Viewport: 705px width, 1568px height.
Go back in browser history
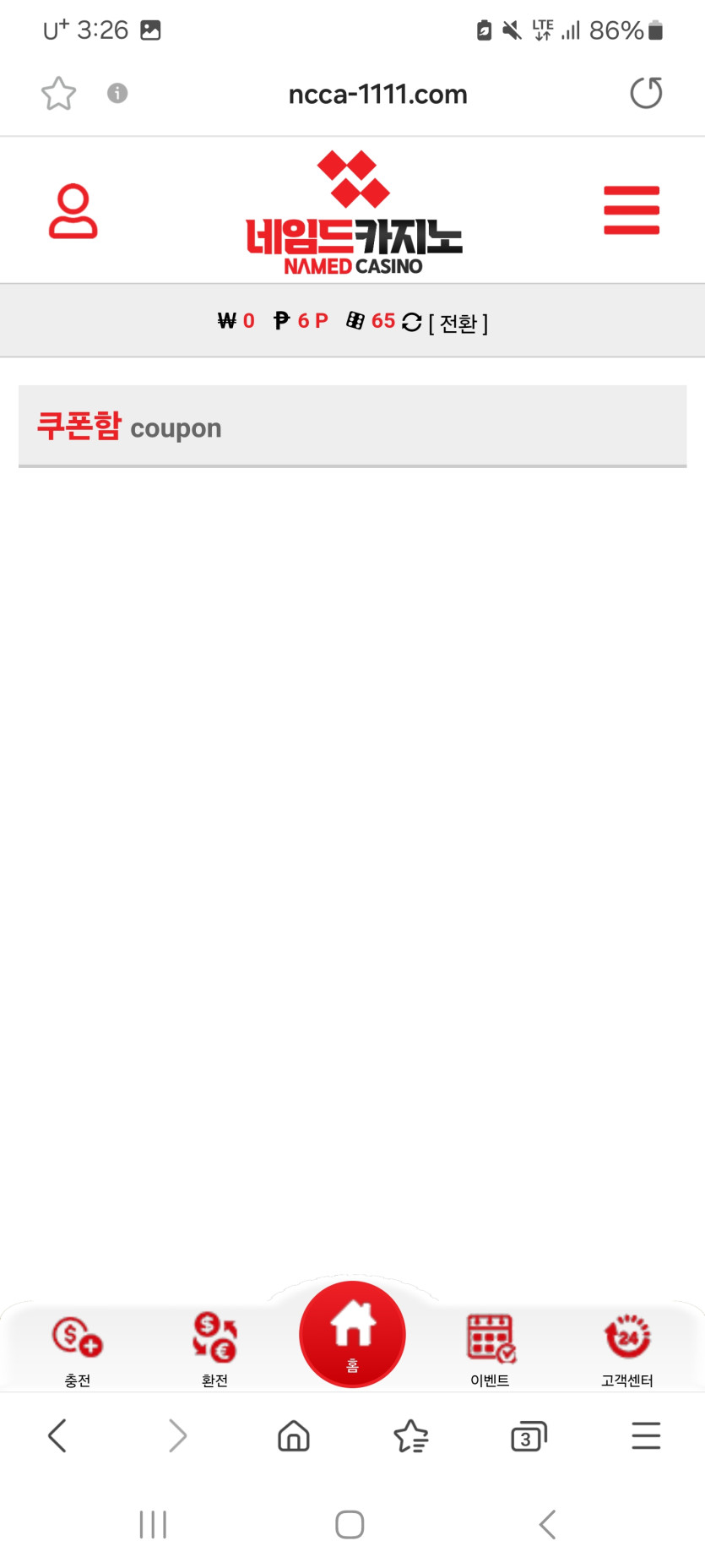[x=57, y=1435]
